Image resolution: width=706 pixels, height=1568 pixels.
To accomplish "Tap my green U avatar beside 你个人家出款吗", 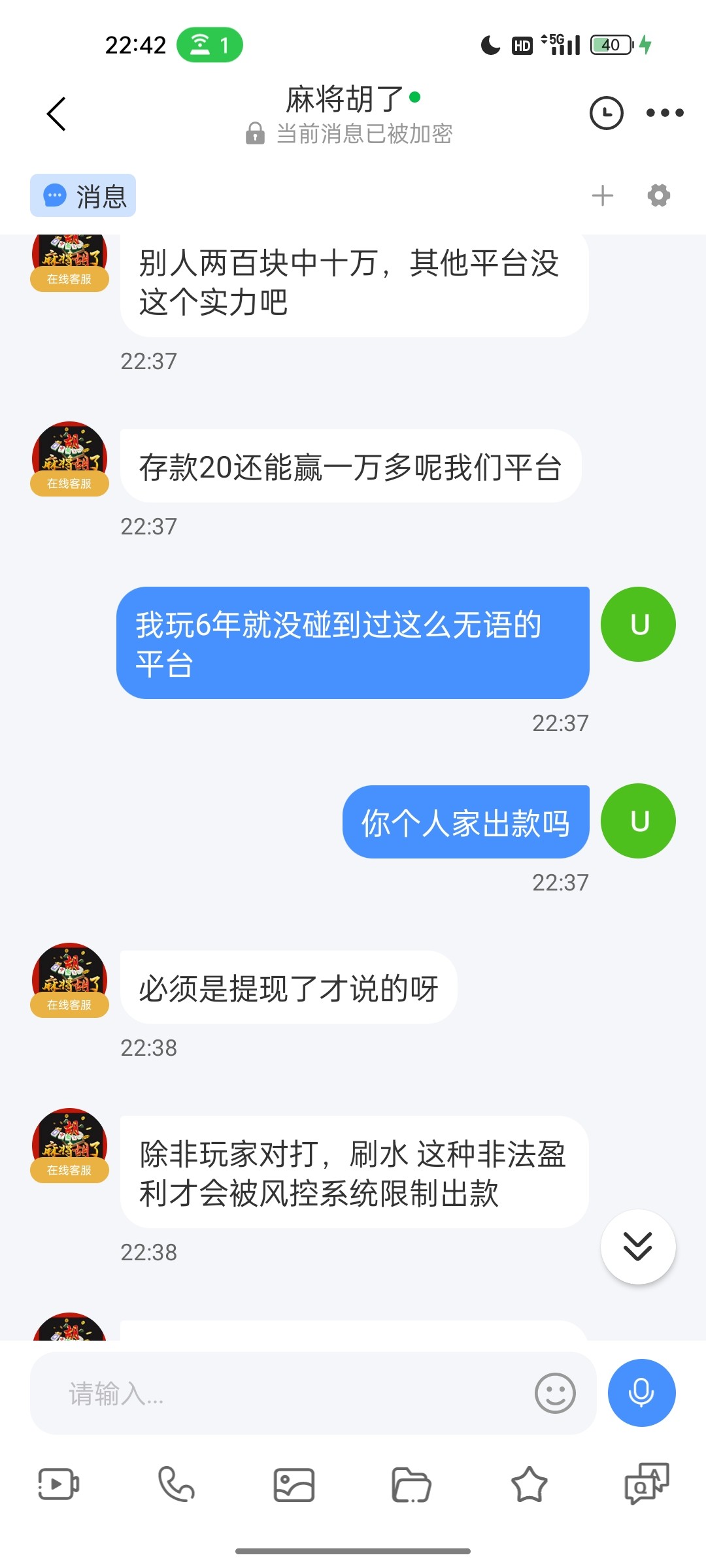I will coord(638,821).
